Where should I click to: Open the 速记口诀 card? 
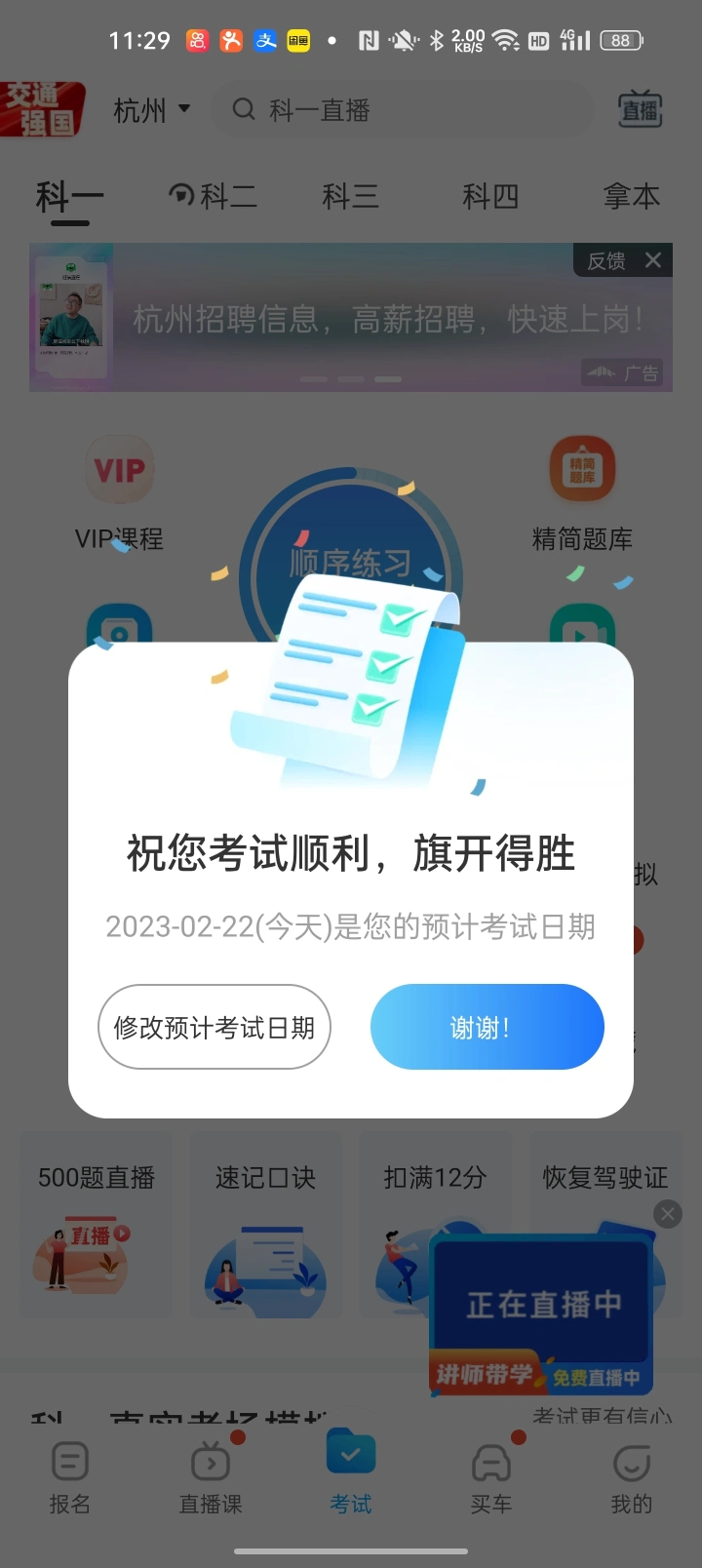point(265,1224)
